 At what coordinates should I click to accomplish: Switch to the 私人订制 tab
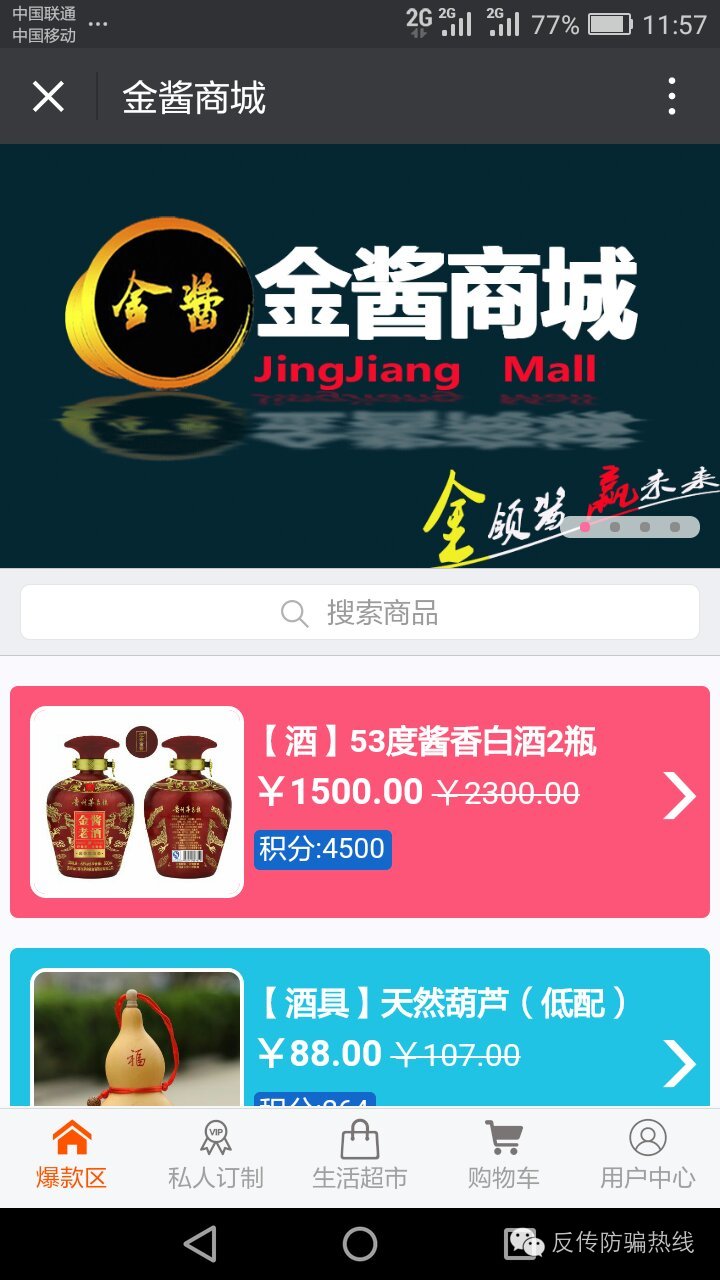pyautogui.click(x=216, y=1156)
